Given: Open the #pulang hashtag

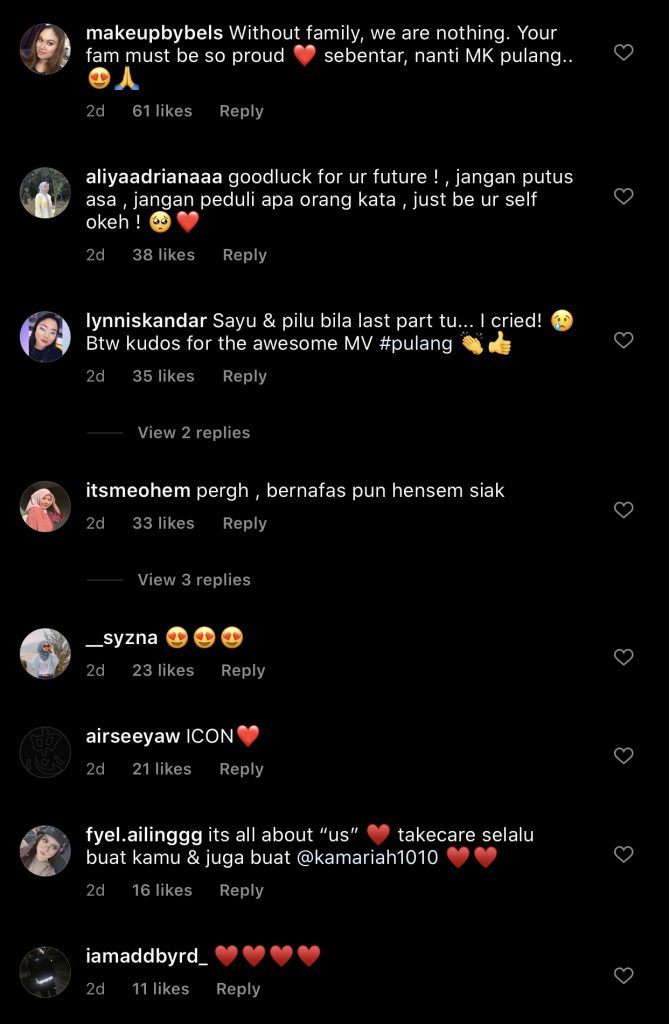Looking at the screenshot, I should click(x=415, y=344).
